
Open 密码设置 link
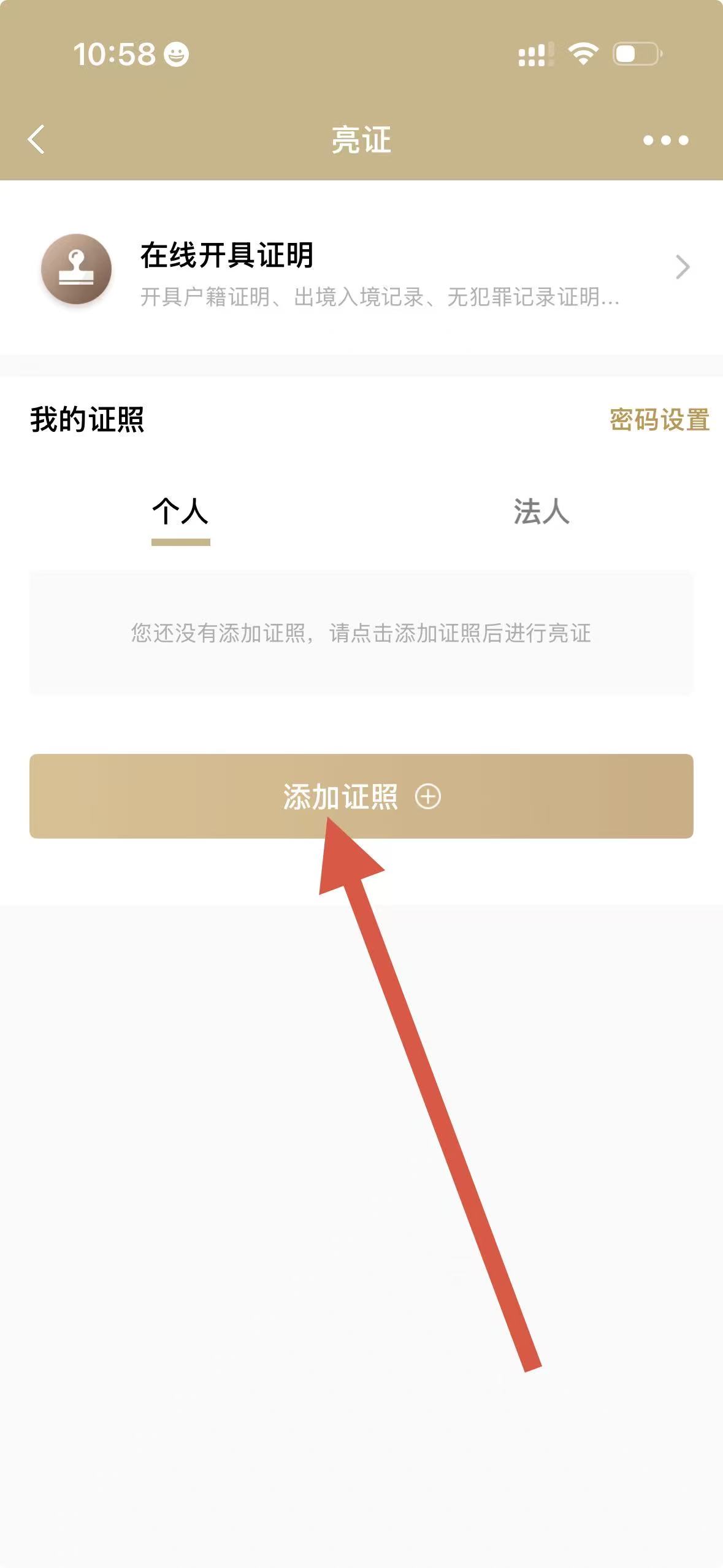click(x=659, y=420)
